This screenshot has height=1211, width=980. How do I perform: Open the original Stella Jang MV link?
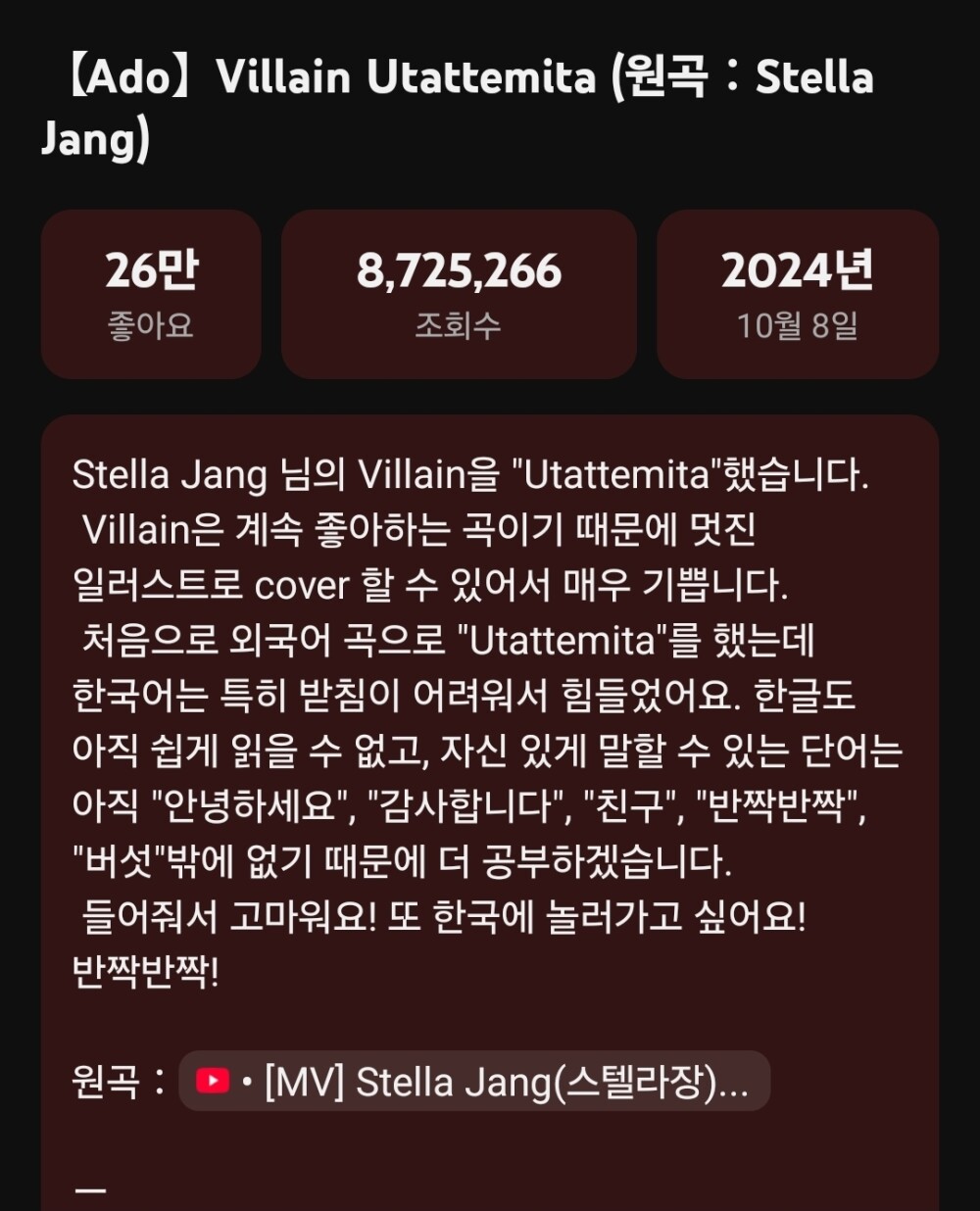(474, 1082)
